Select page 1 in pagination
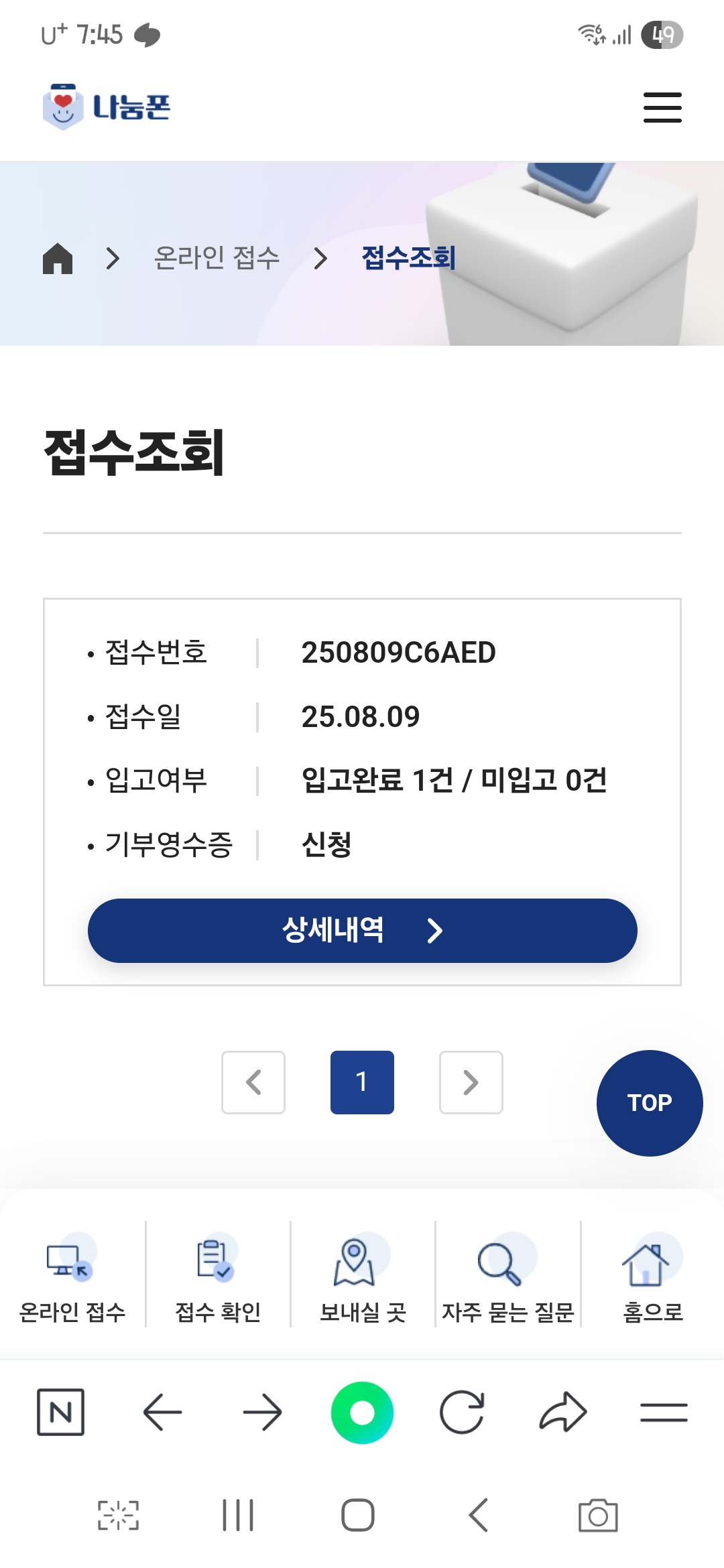This screenshot has width=724, height=1568. coord(362,1082)
